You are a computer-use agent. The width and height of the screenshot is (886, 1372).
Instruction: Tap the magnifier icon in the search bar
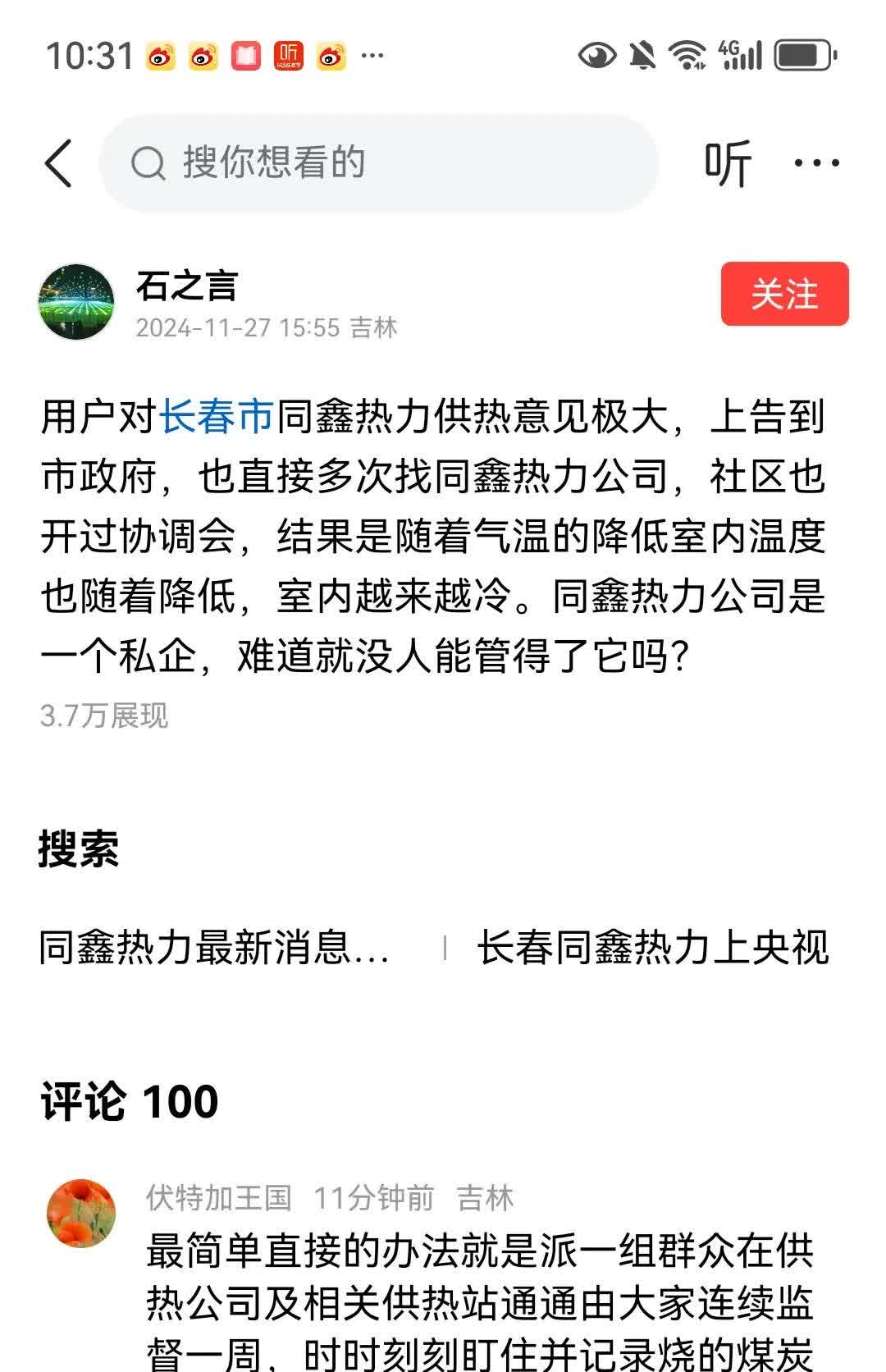coord(148,162)
